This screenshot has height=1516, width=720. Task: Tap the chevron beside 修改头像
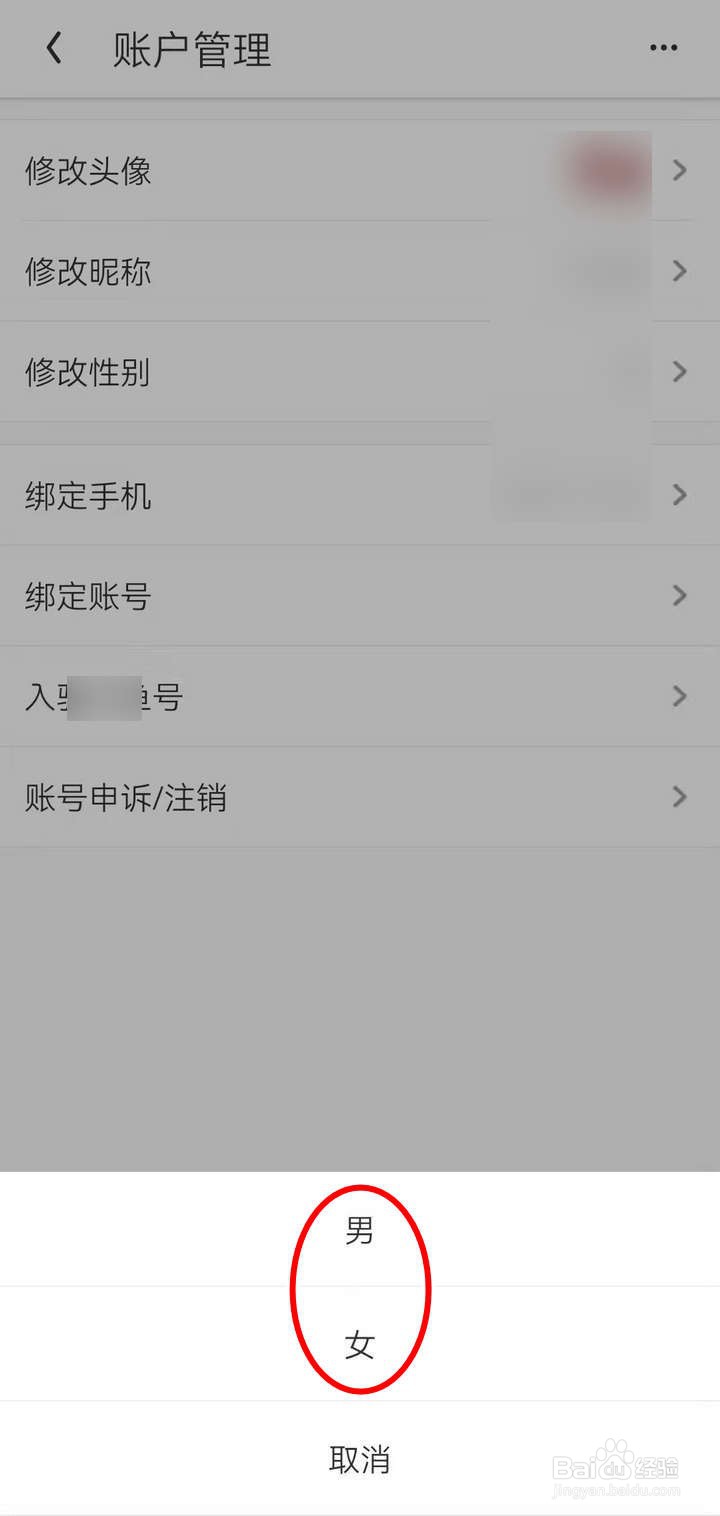pyautogui.click(x=680, y=171)
